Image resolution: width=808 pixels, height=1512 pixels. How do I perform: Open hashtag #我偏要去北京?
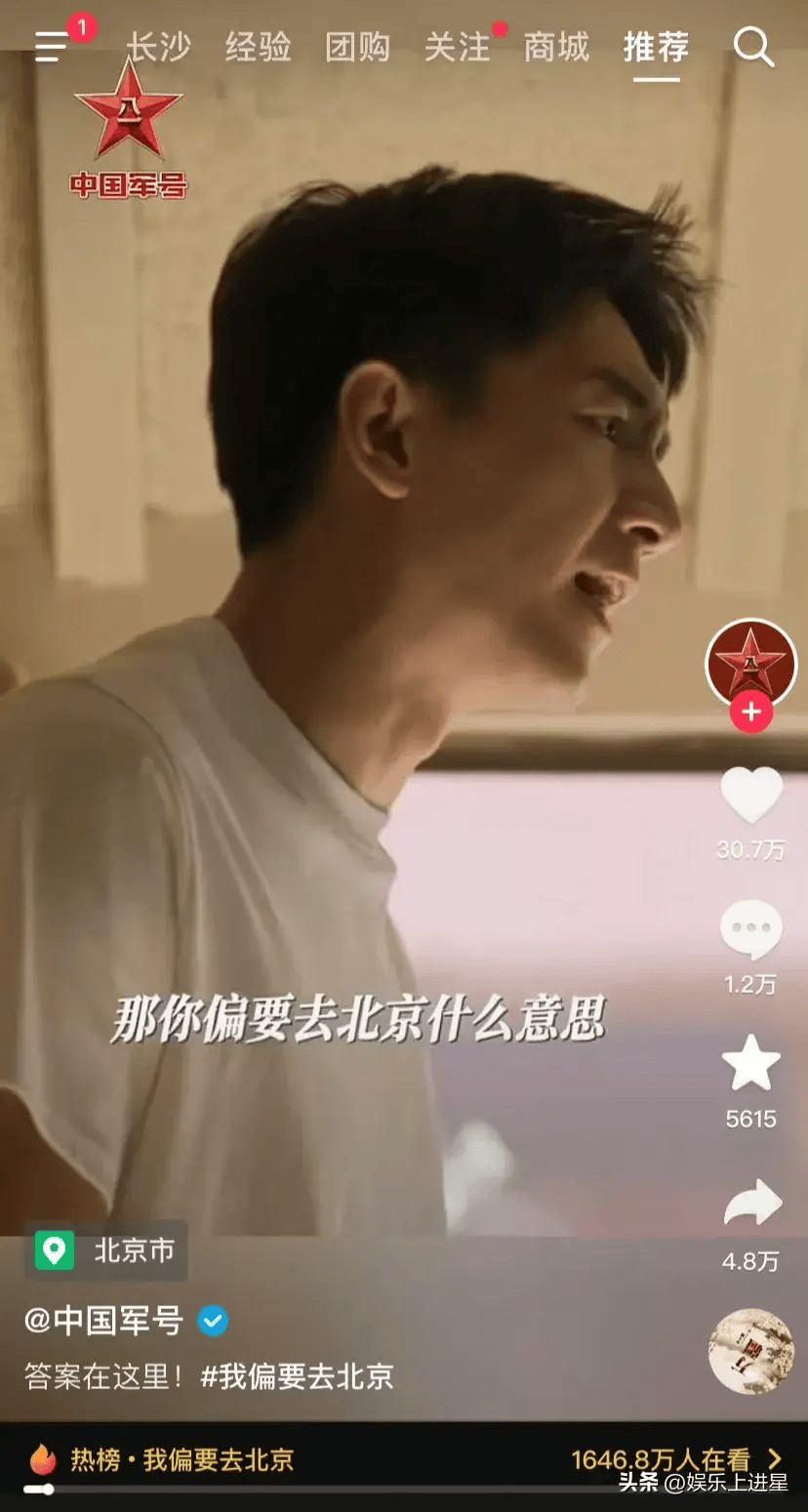[297, 1376]
